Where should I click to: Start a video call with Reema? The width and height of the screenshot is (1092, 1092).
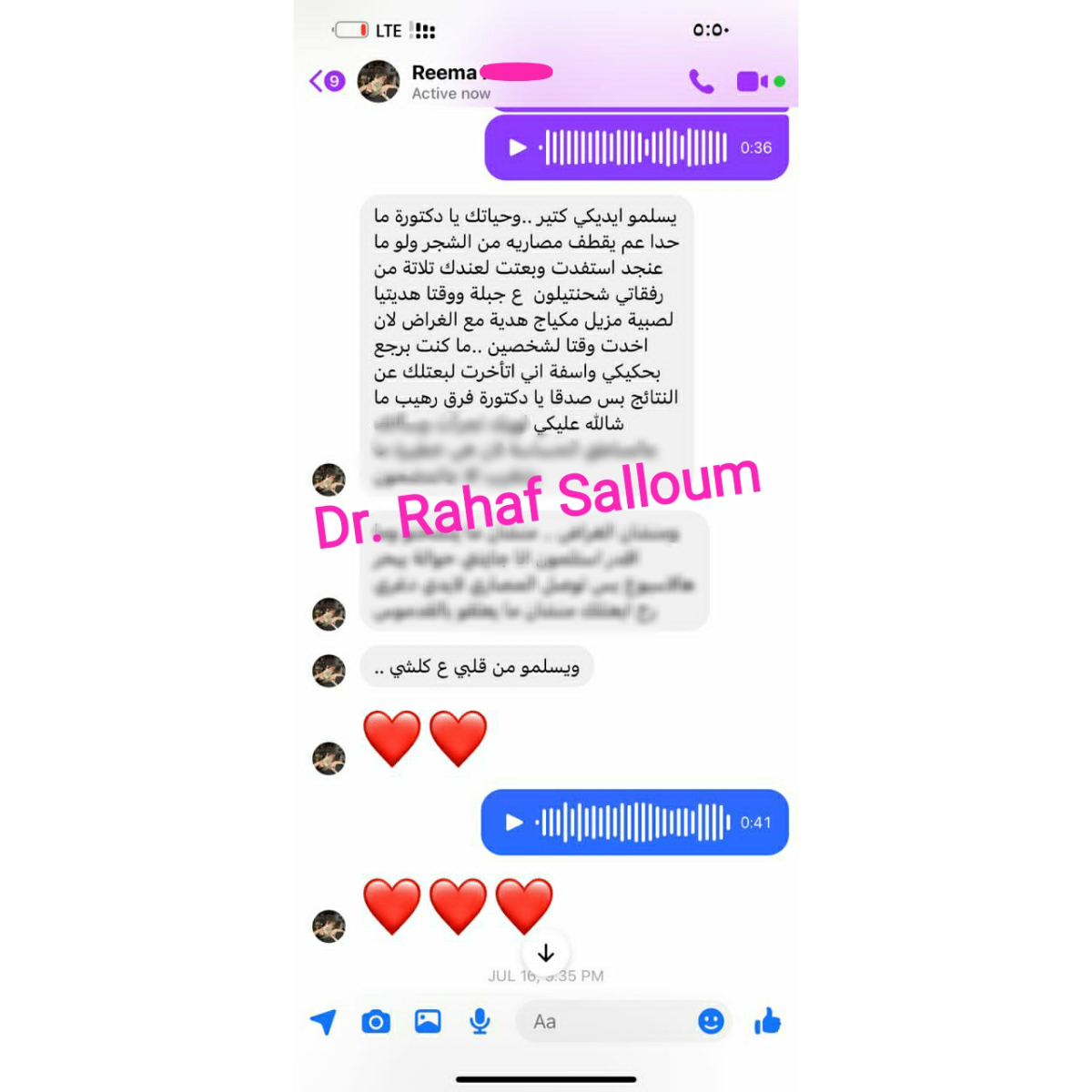click(753, 82)
